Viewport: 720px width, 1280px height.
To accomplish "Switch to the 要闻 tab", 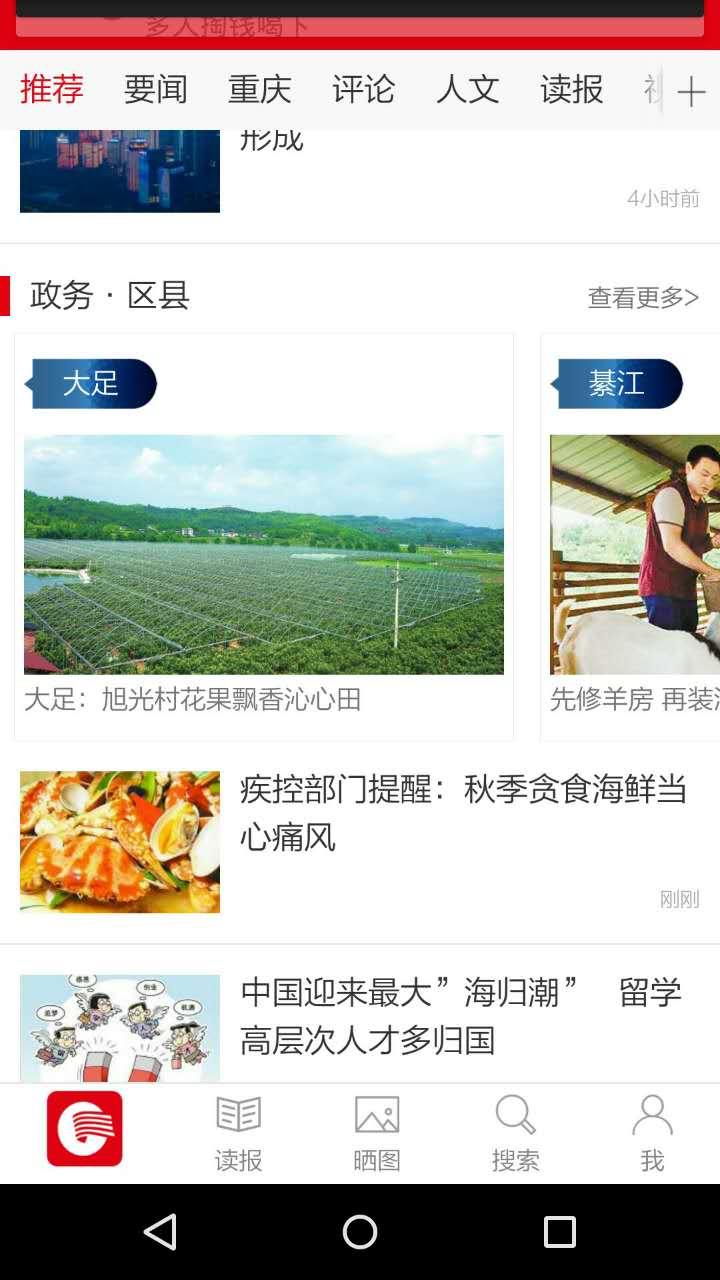I will click(x=155, y=90).
